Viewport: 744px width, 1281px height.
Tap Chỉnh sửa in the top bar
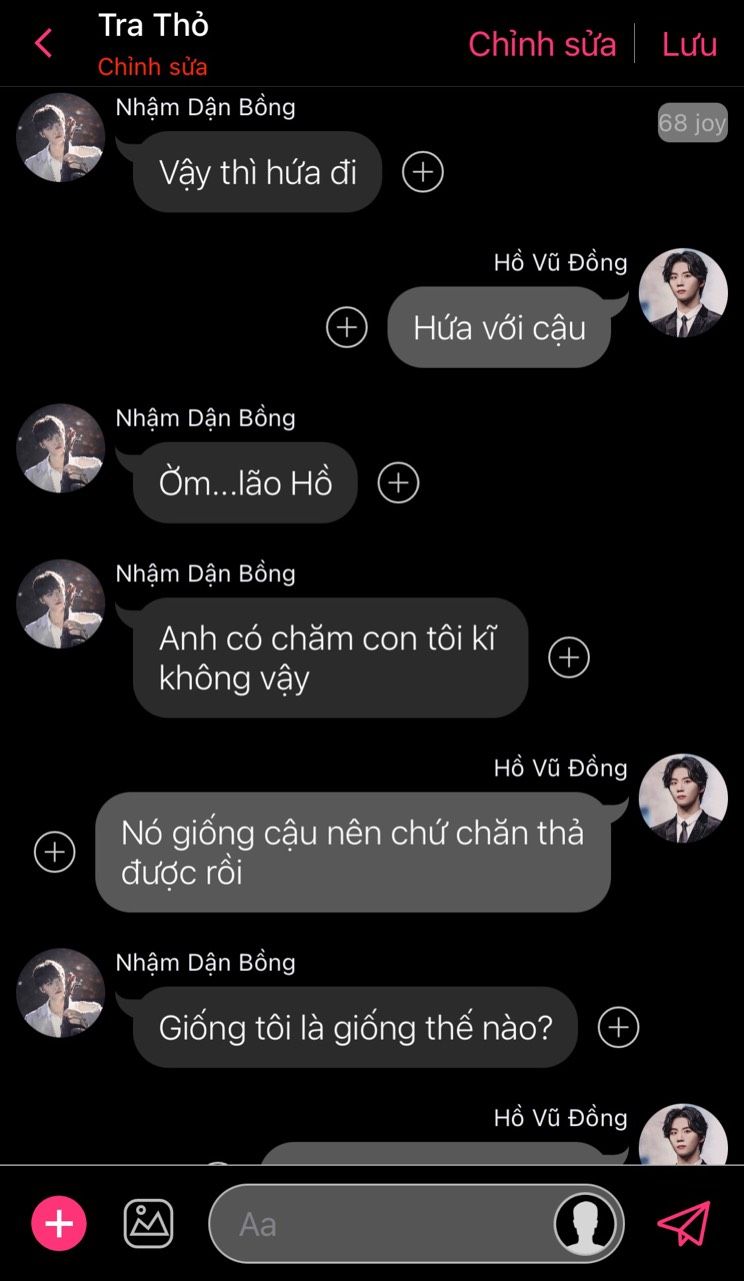542,44
